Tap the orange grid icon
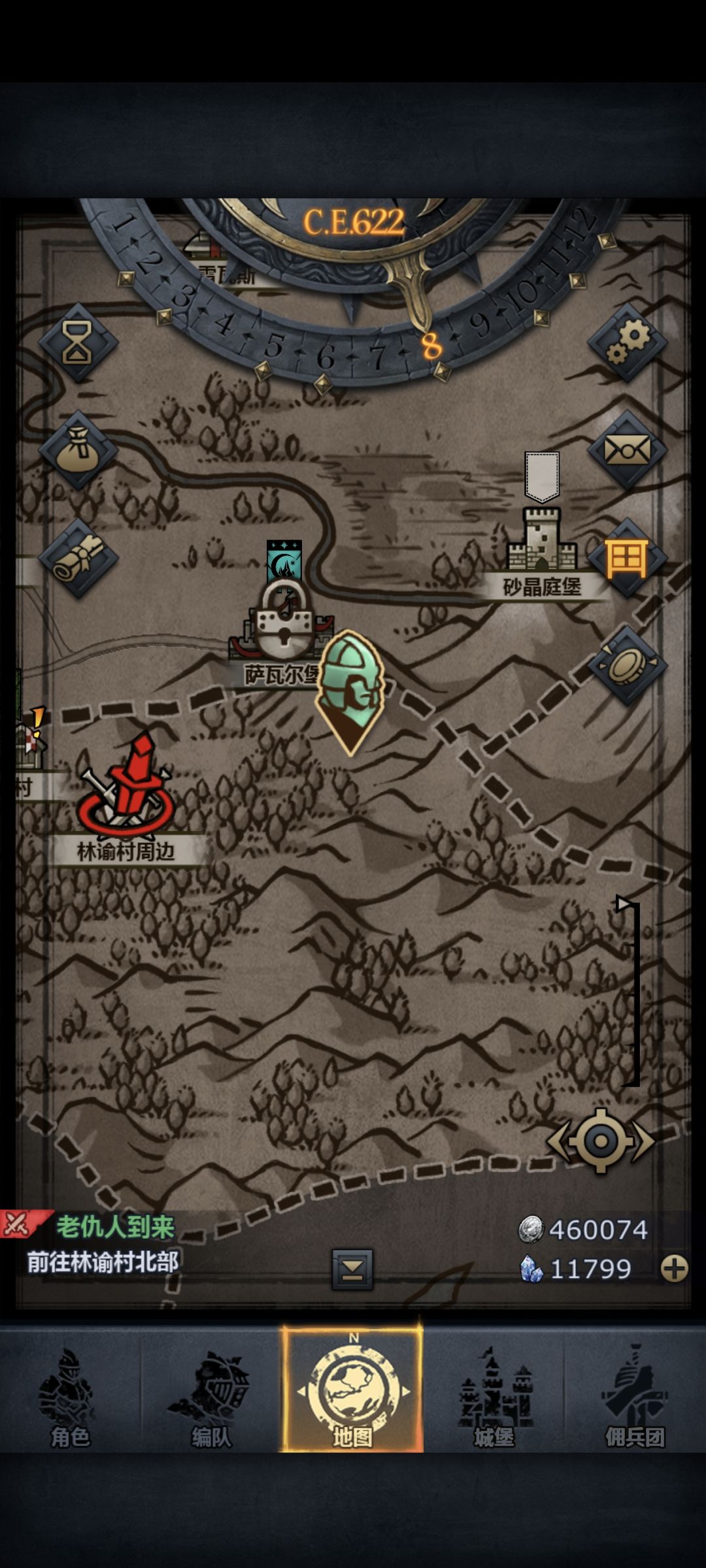The width and height of the screenshot is (706, 1568). point(628,559)
